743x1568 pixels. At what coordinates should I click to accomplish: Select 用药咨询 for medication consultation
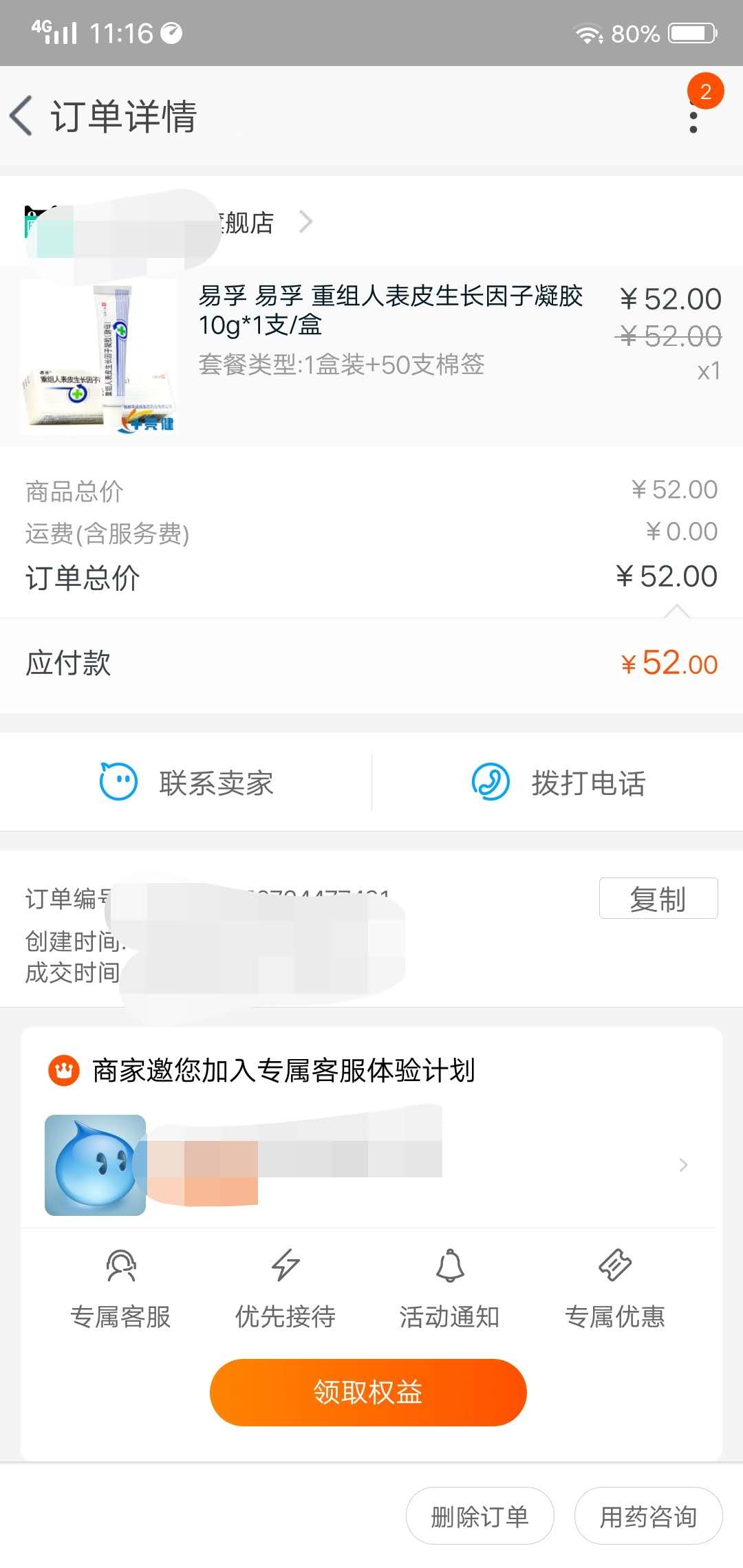(649, 1515)
